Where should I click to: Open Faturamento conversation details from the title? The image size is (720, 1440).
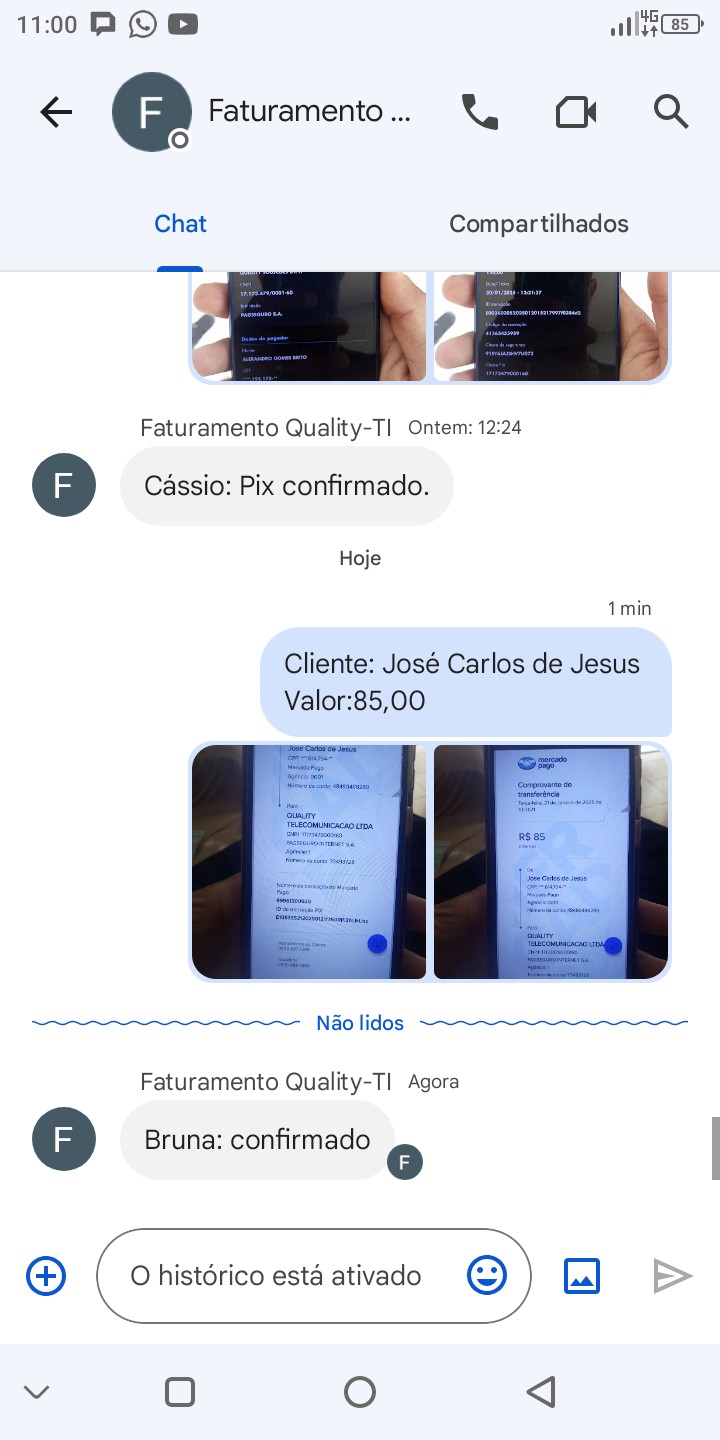pyautogui.click(x=309, y=111)
